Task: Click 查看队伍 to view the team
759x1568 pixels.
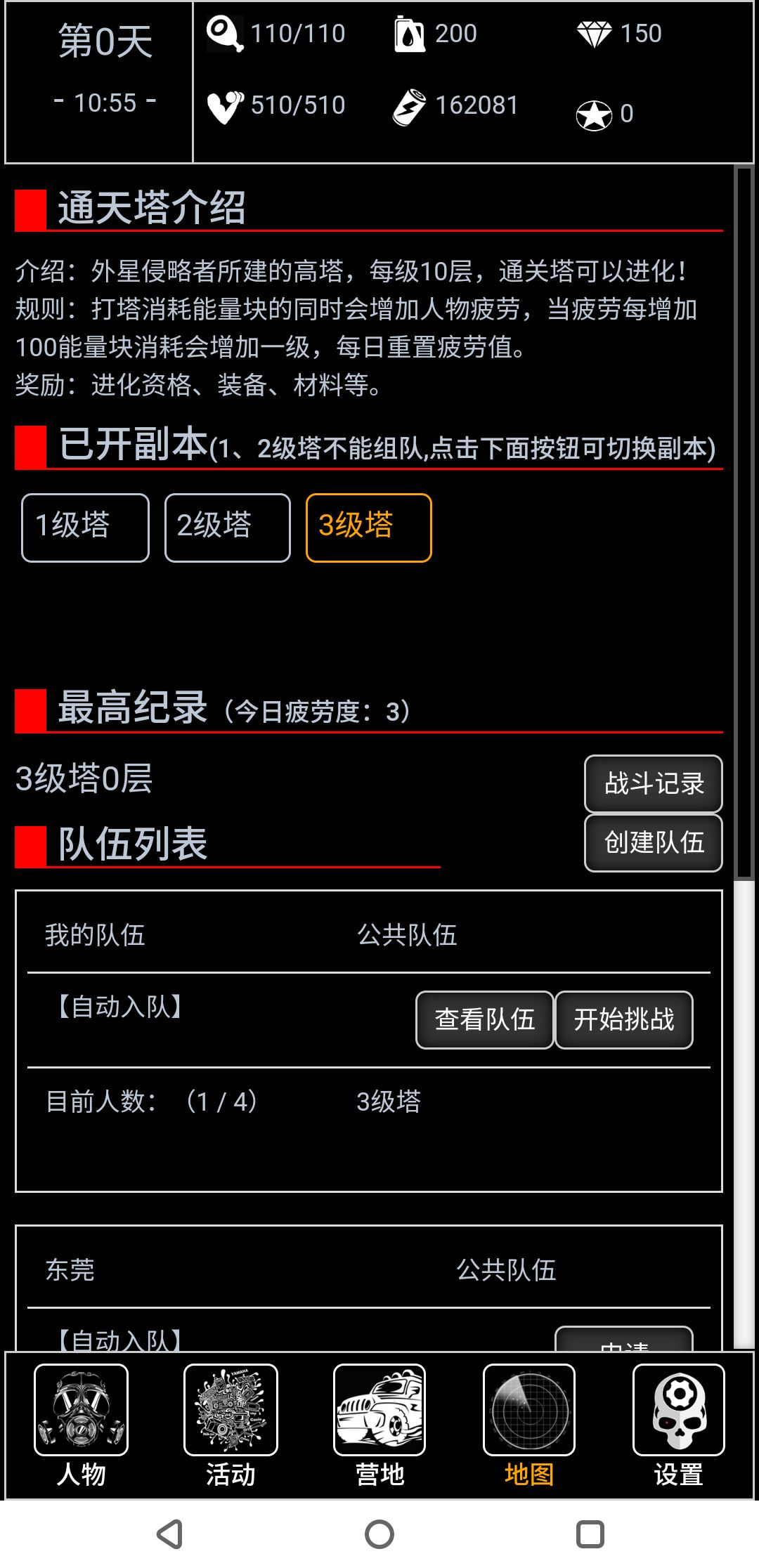Action: 484,1020
